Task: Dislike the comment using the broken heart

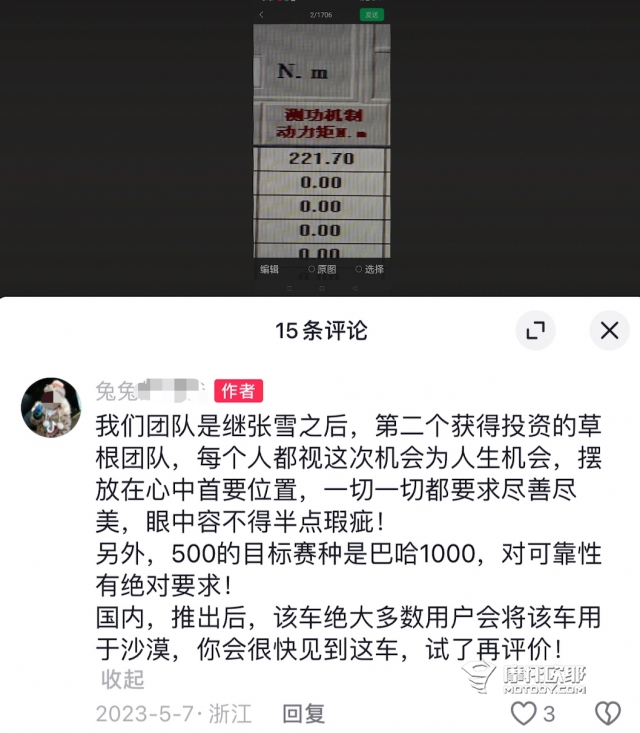Action: pyautogui.click(x=607, y=713)
